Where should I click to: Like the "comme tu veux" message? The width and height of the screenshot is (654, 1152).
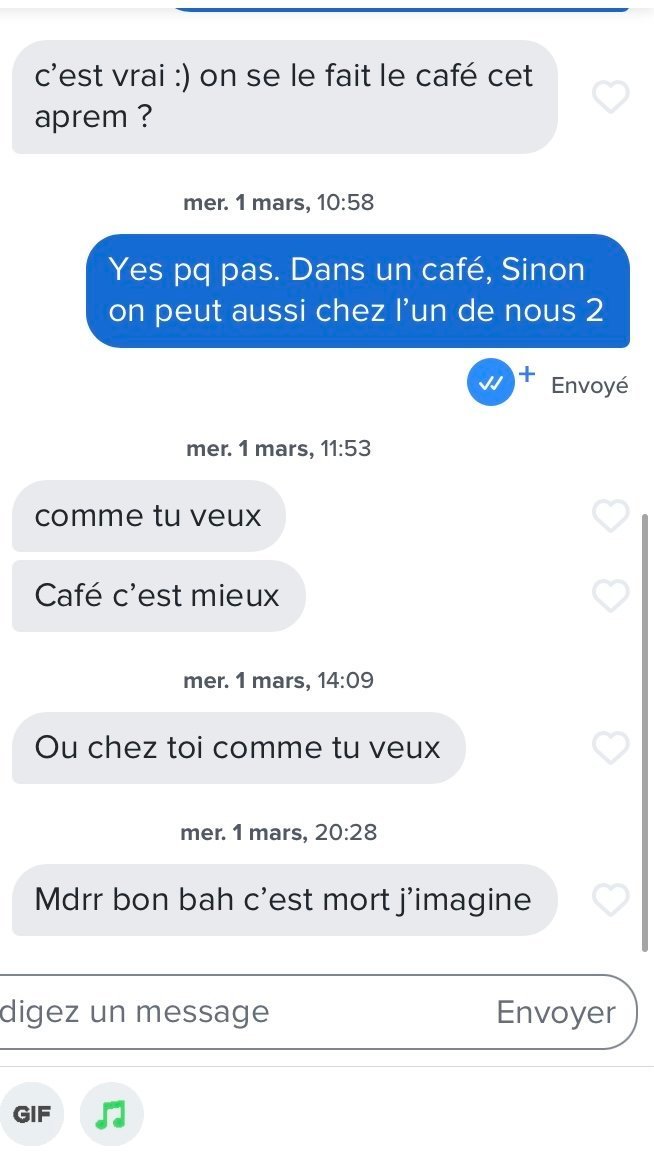pyautogui.click(x=611, y=516)
